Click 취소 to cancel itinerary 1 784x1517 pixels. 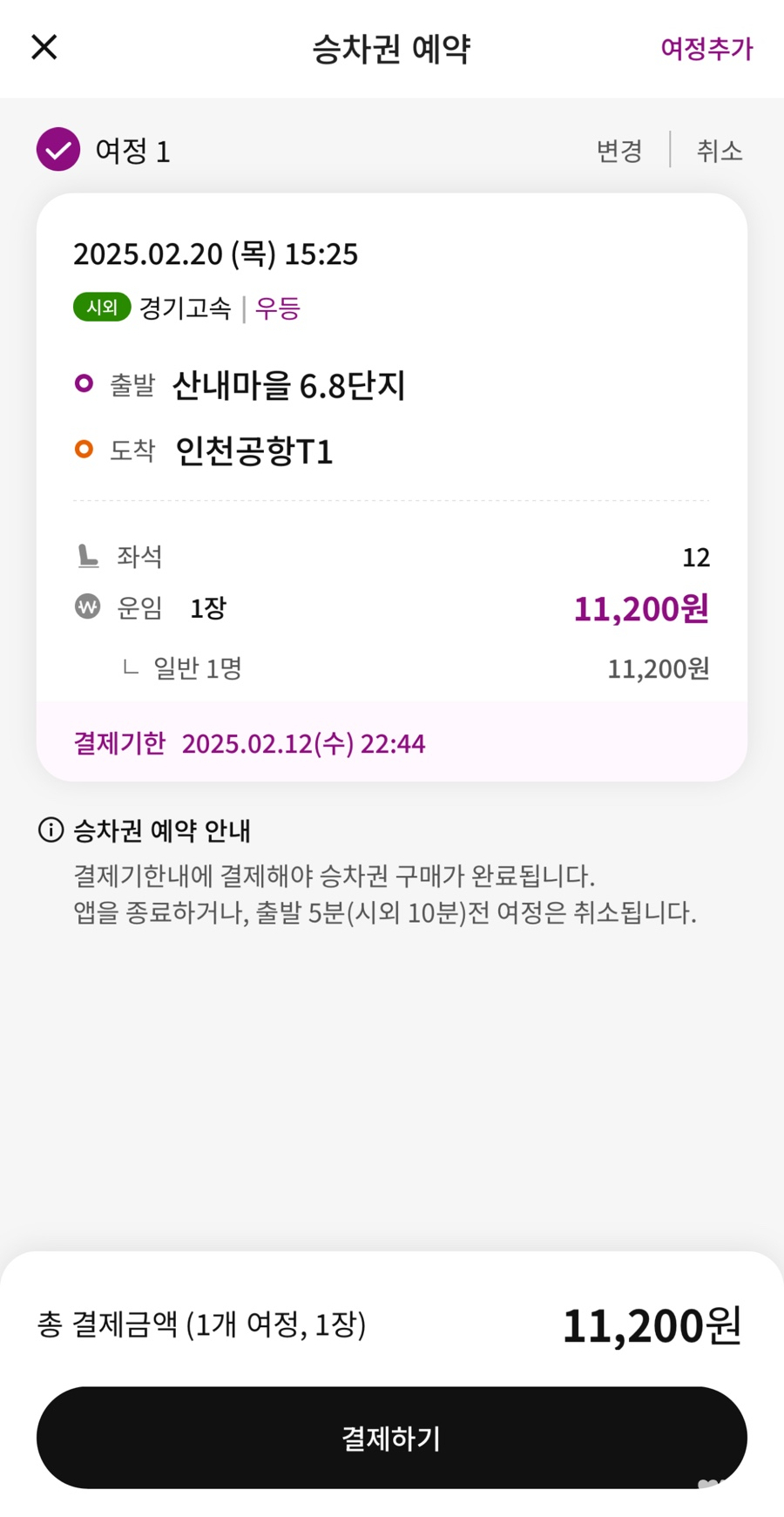tap(720, 149)
